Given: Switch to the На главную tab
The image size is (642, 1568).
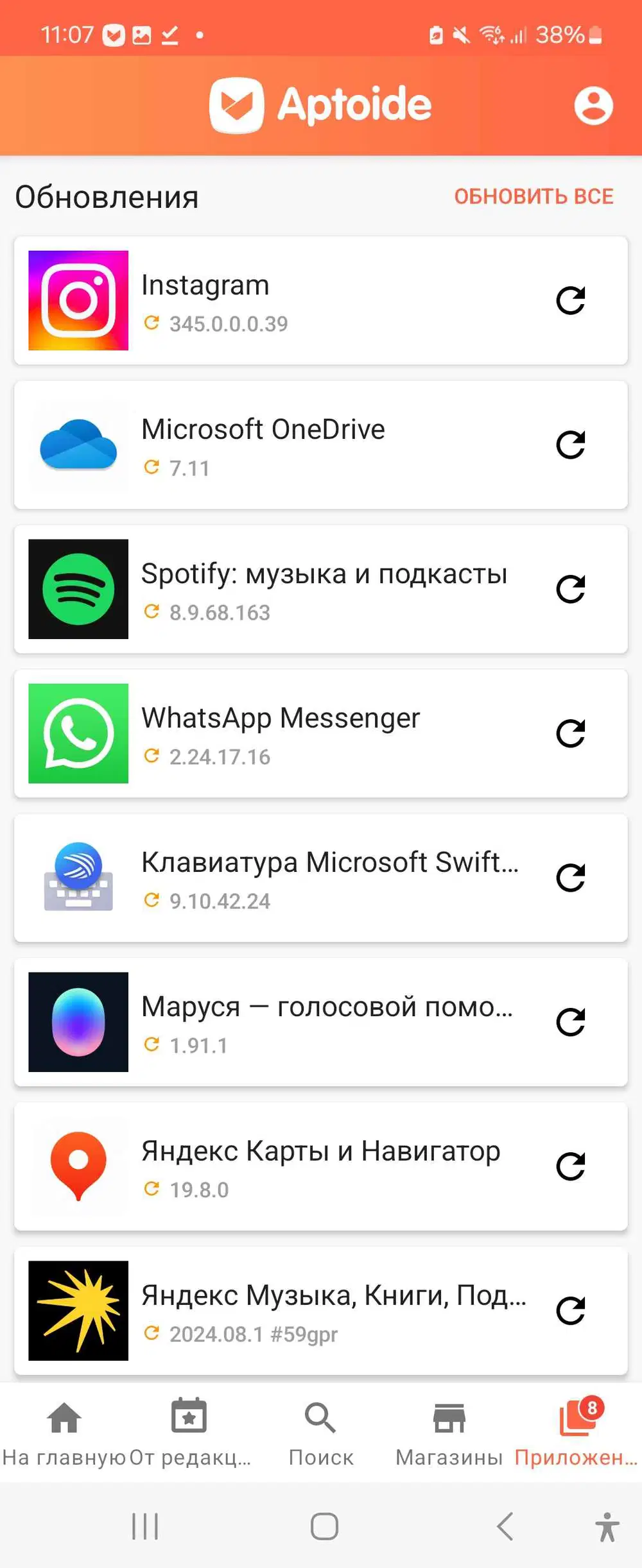Looking at the screenshot, I should tap(64, 1432).
